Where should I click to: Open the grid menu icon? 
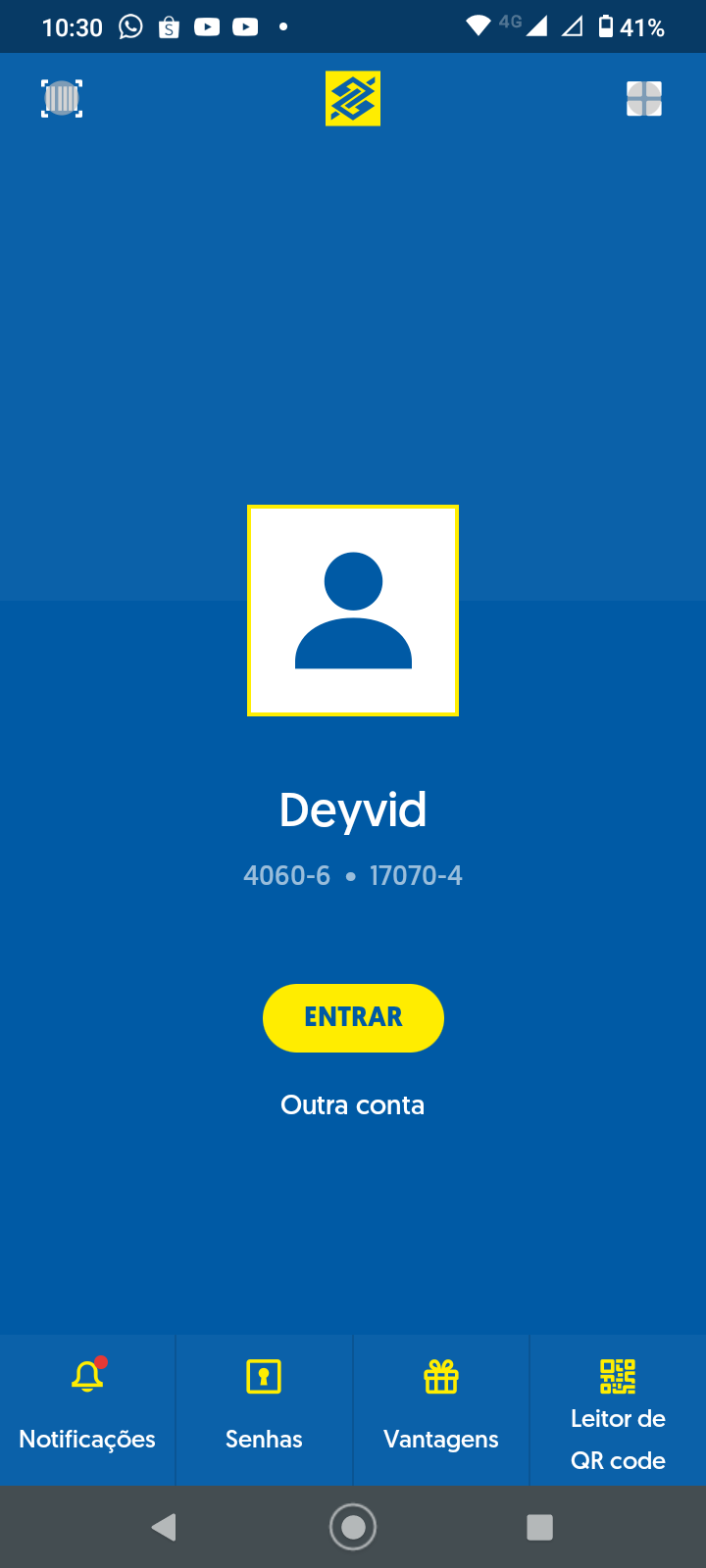(644, 99)
